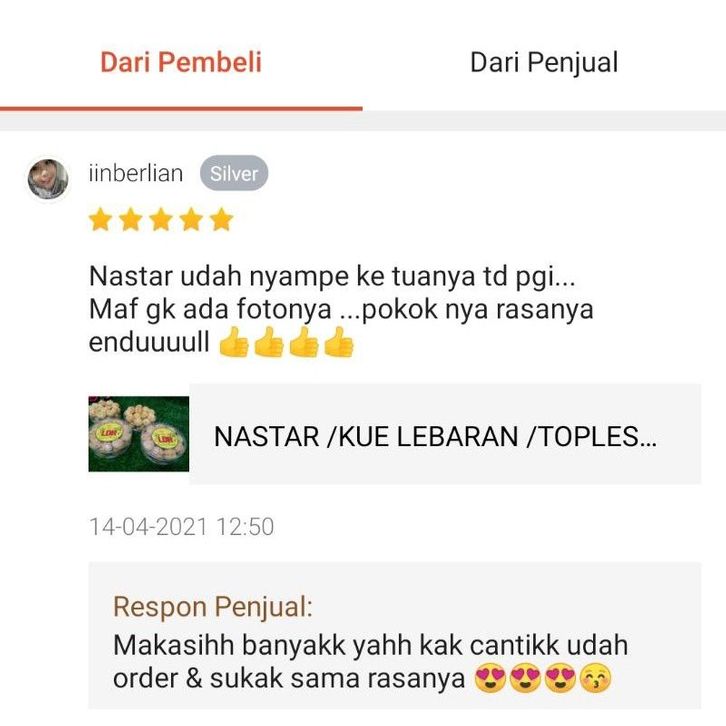This screenshot has width=726, height=726.
Task: Switch to the Dari Penjual tab
Action: coord(544,62)
